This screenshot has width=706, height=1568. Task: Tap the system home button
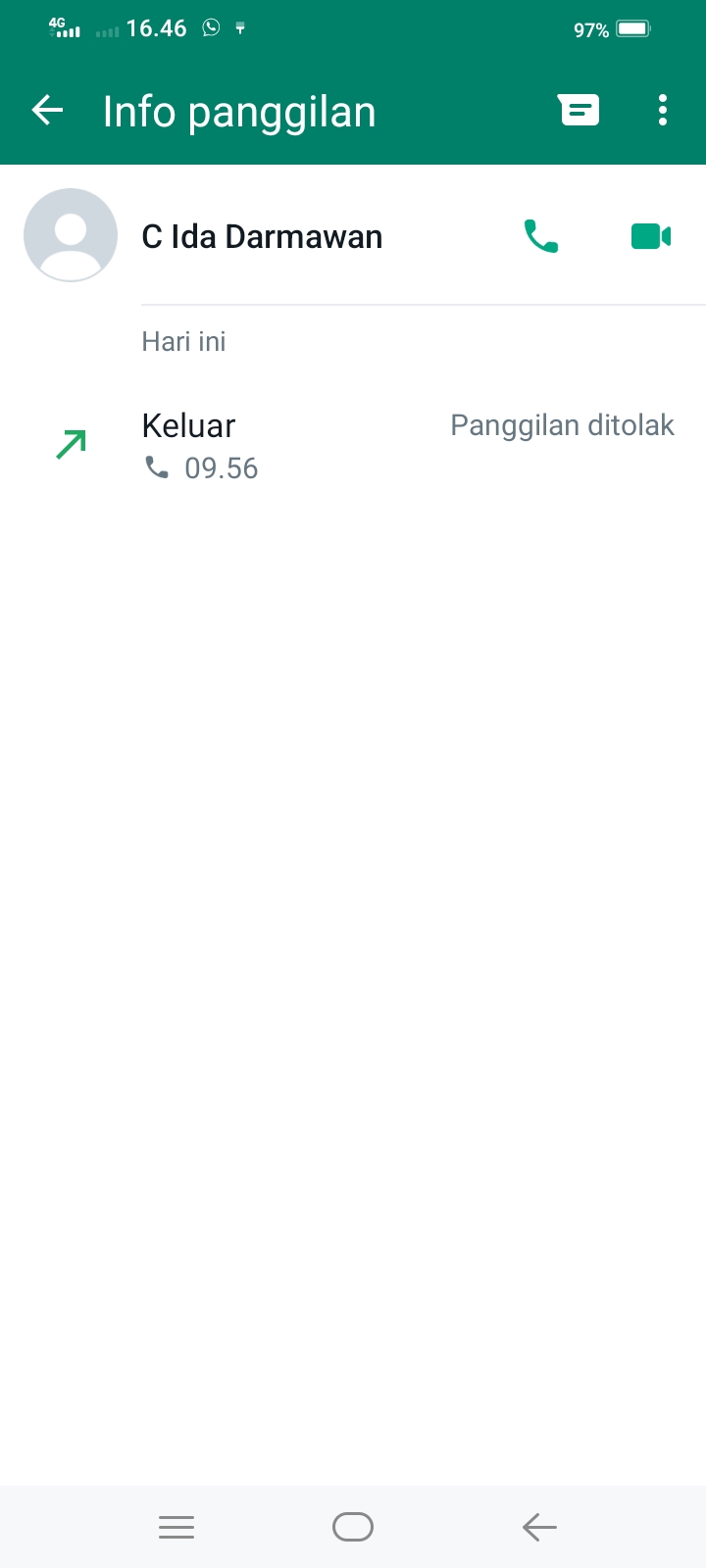[353, 1527]
